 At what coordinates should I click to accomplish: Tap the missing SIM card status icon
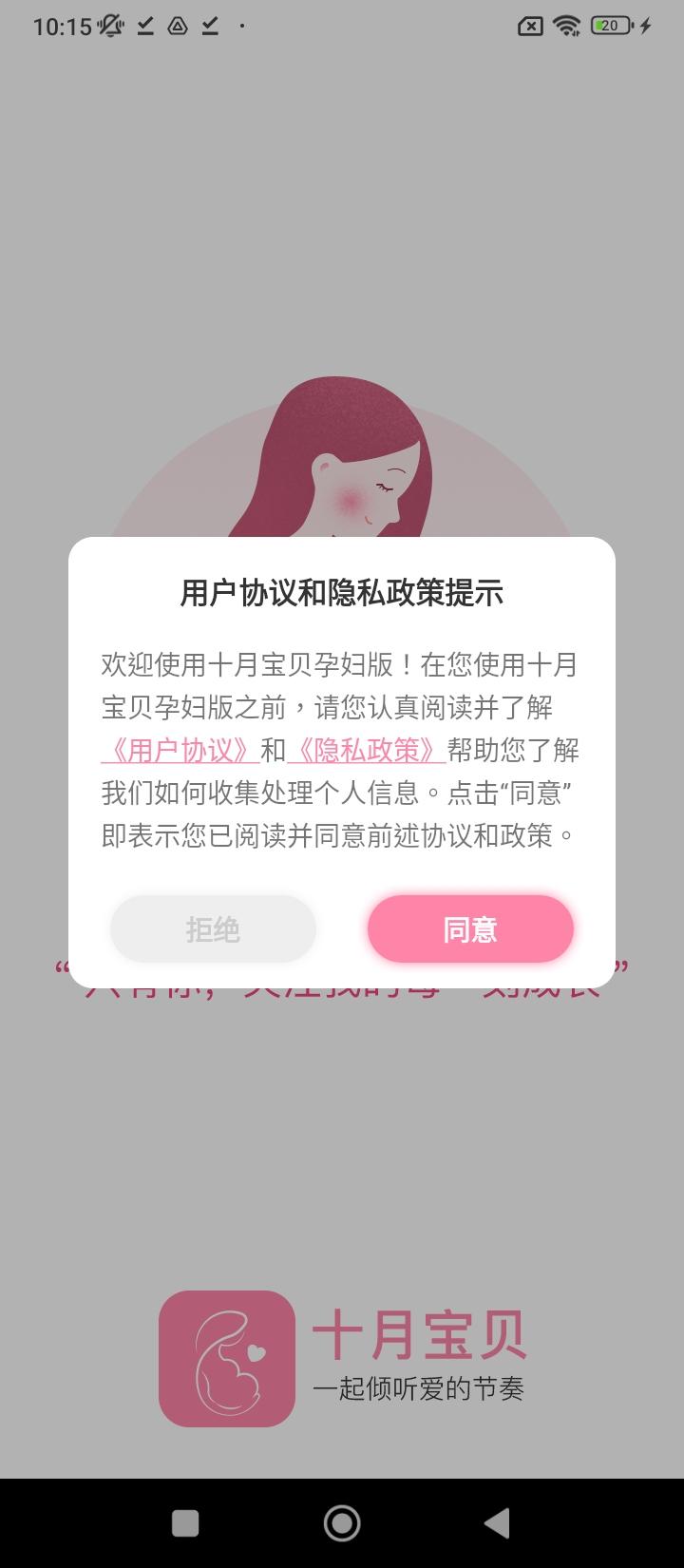click(x=530, y=26)
